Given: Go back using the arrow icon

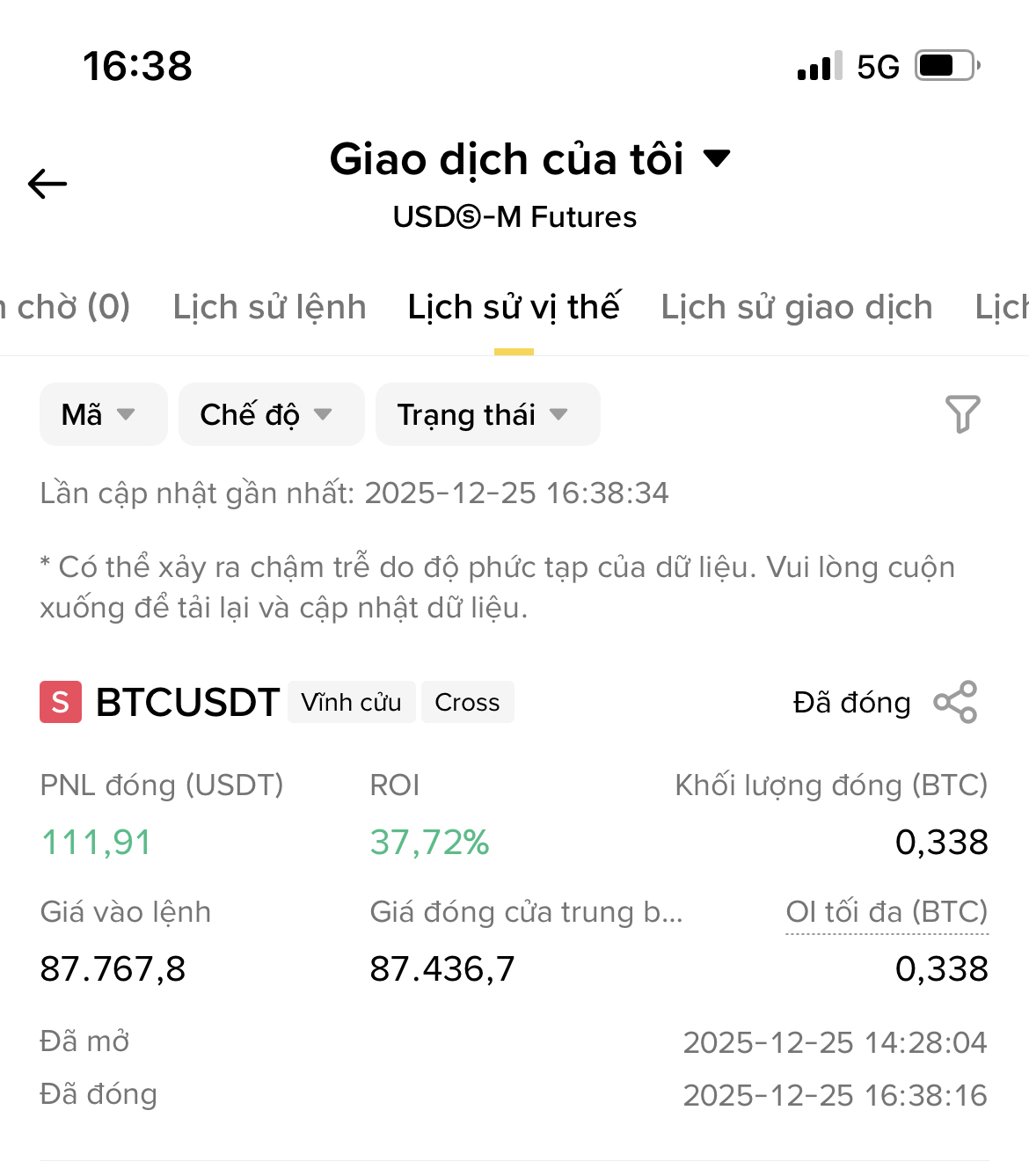Looking at the screenshot, I should pos(47,184).
